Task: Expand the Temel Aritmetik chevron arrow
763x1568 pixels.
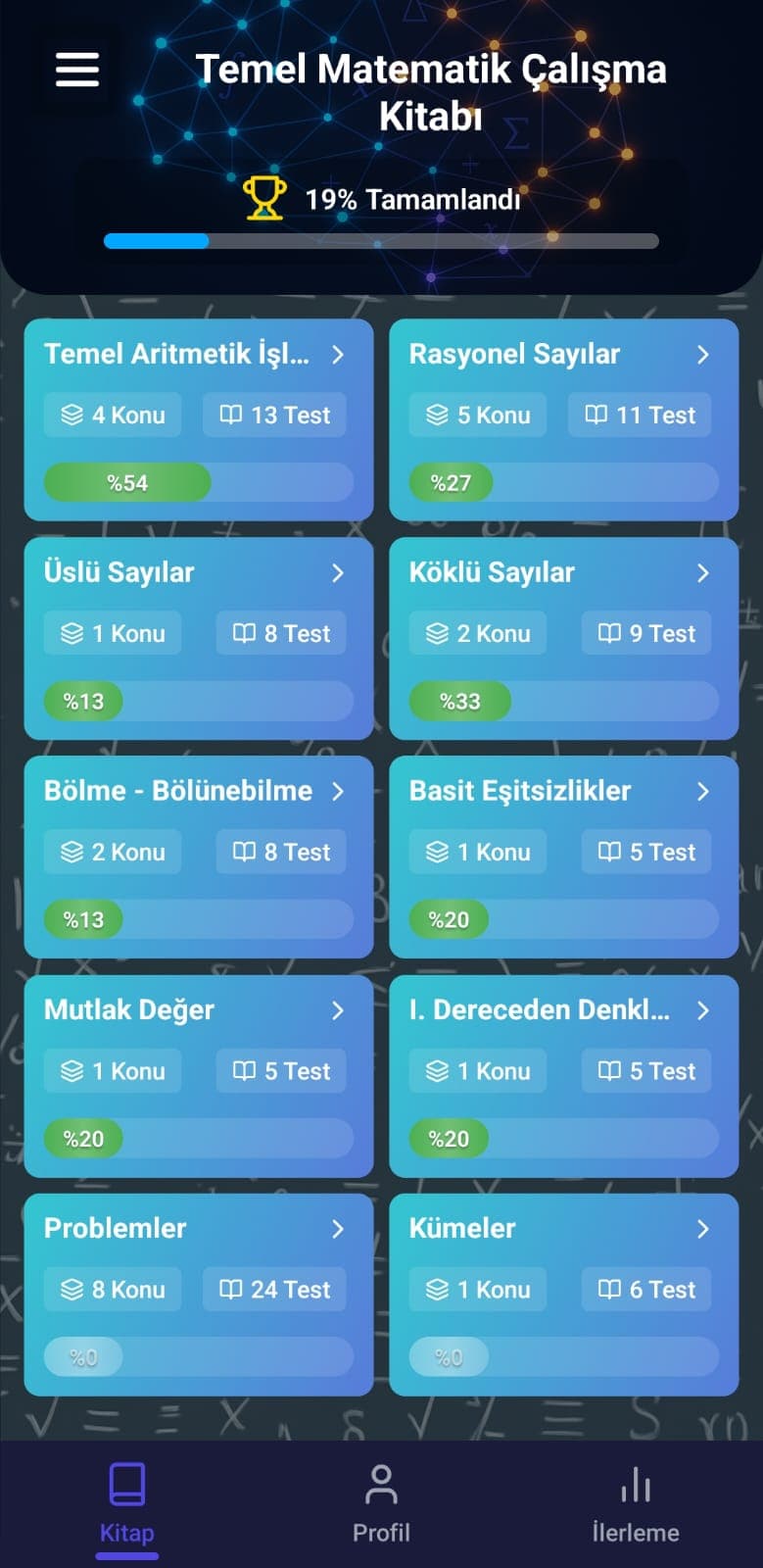Action: click(338, 355)
